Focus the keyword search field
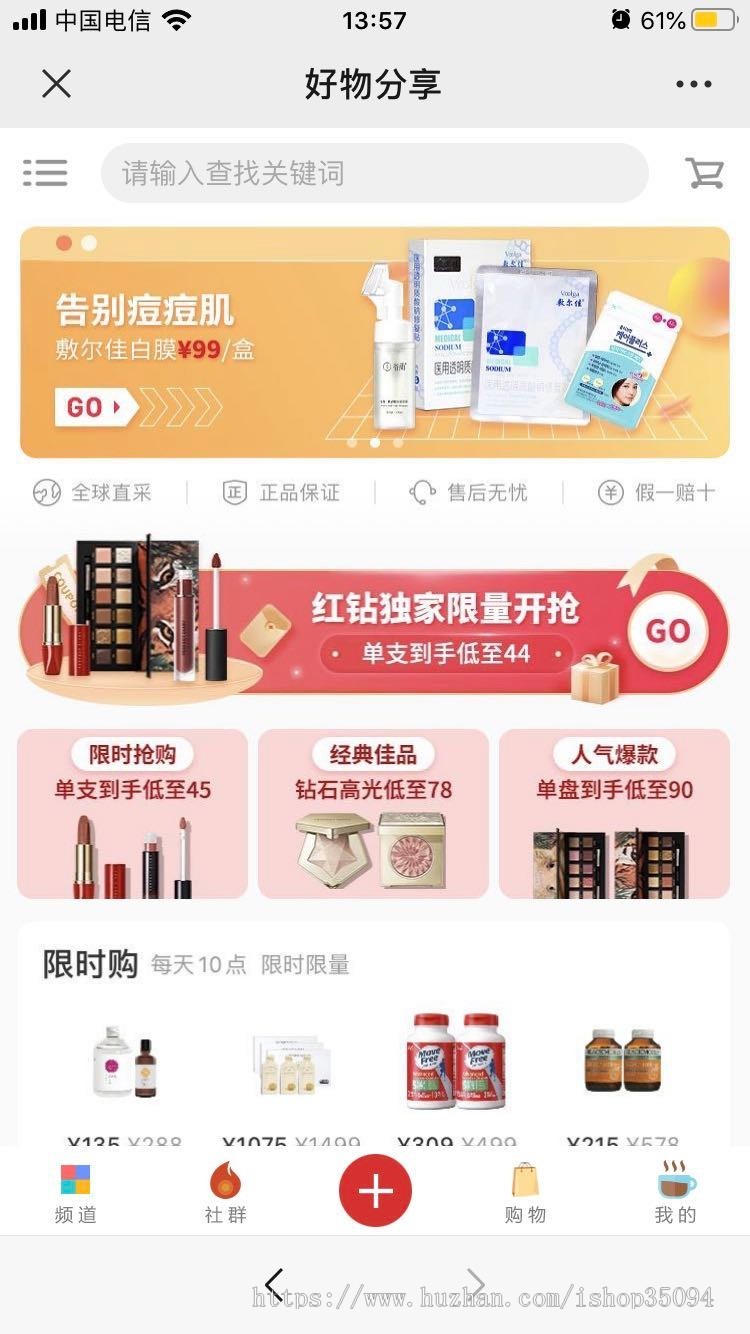Screen dimensions: 750x1334 pyautogui.click(x=375, y=172)
